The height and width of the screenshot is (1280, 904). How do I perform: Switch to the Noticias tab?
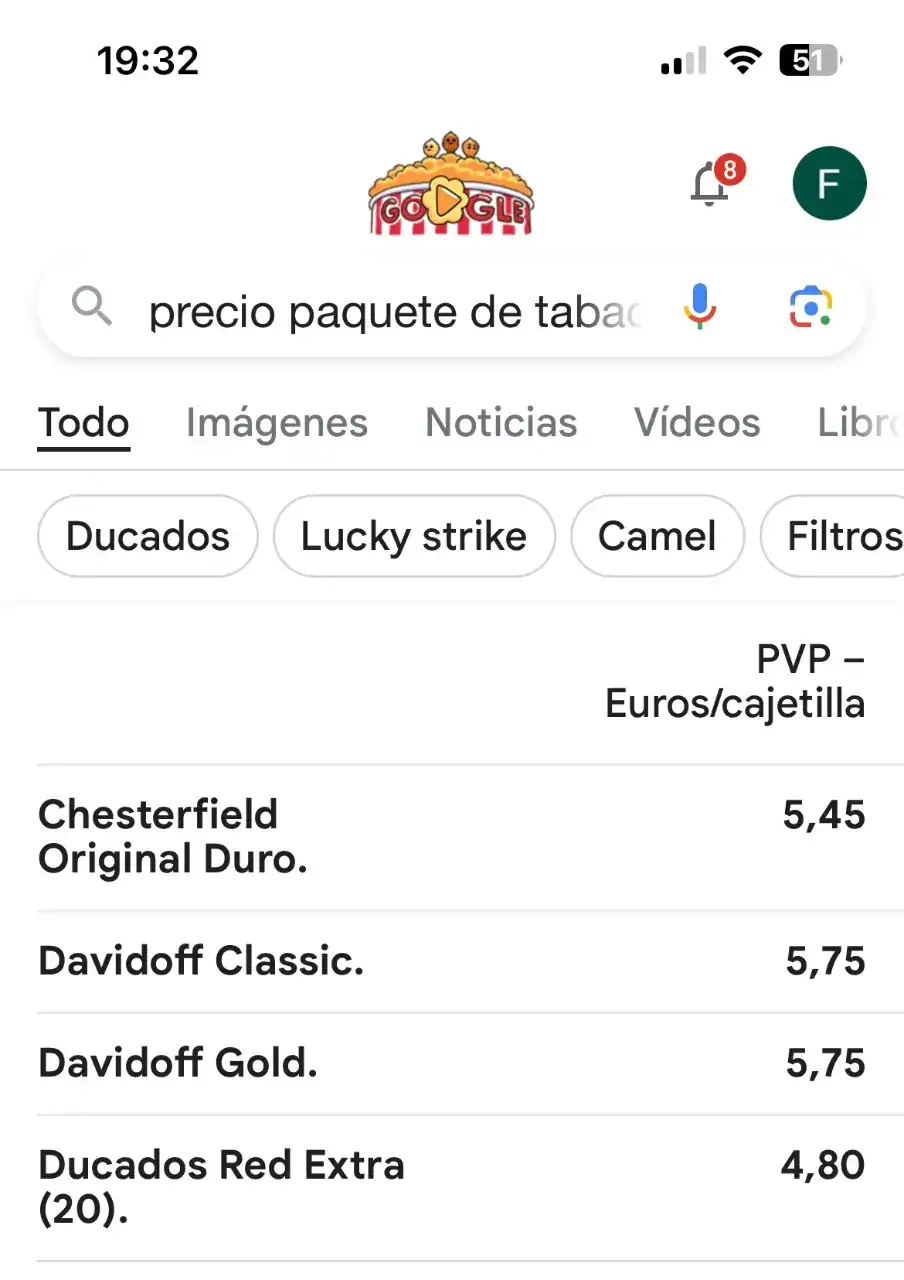(x=501, y=423)
